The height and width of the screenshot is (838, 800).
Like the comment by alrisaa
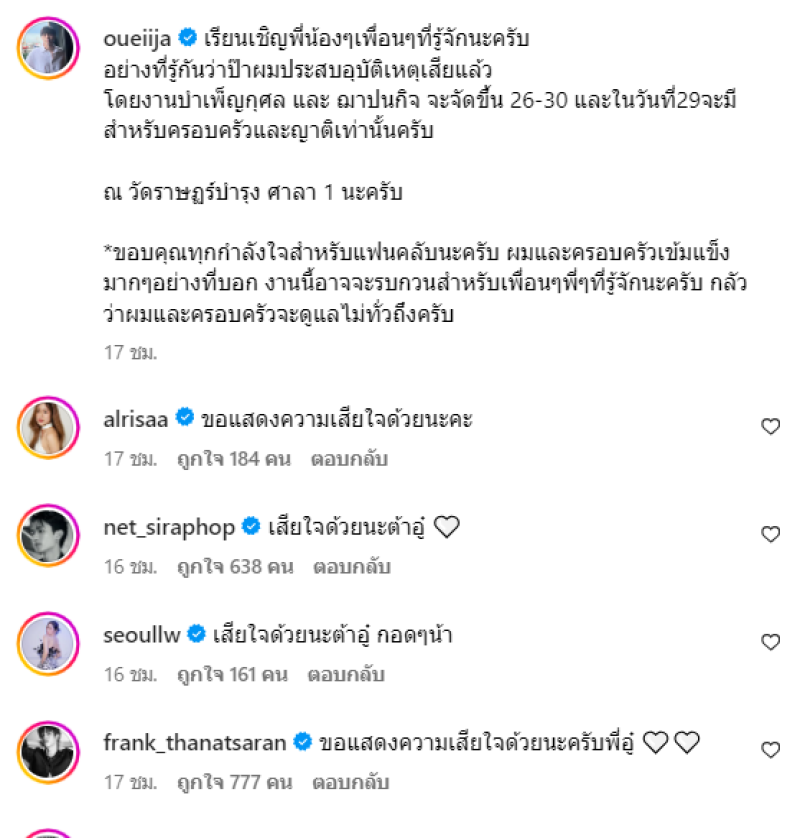(770, 427)
